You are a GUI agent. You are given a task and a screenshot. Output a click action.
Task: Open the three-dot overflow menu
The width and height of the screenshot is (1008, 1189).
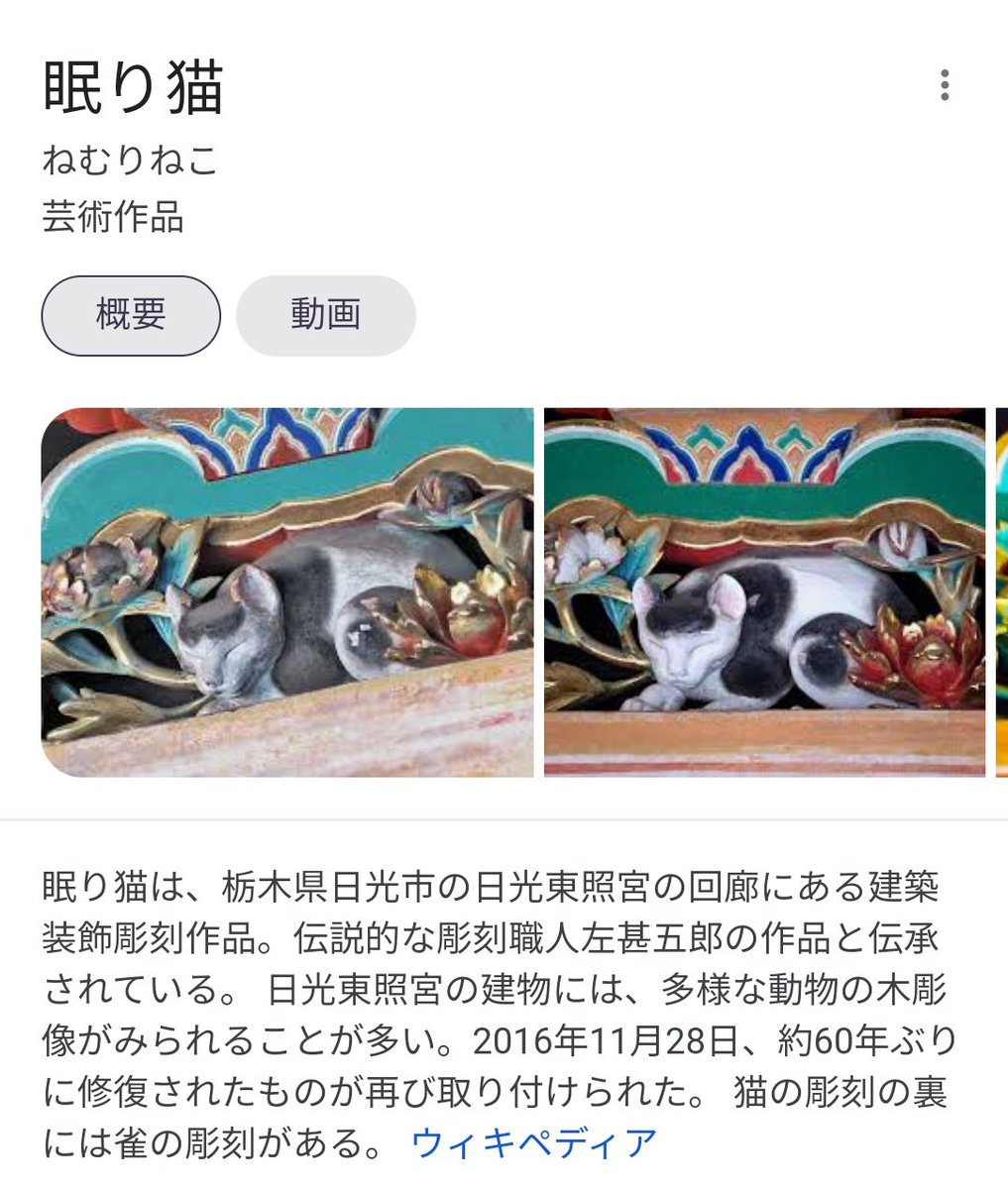(945, 86)
